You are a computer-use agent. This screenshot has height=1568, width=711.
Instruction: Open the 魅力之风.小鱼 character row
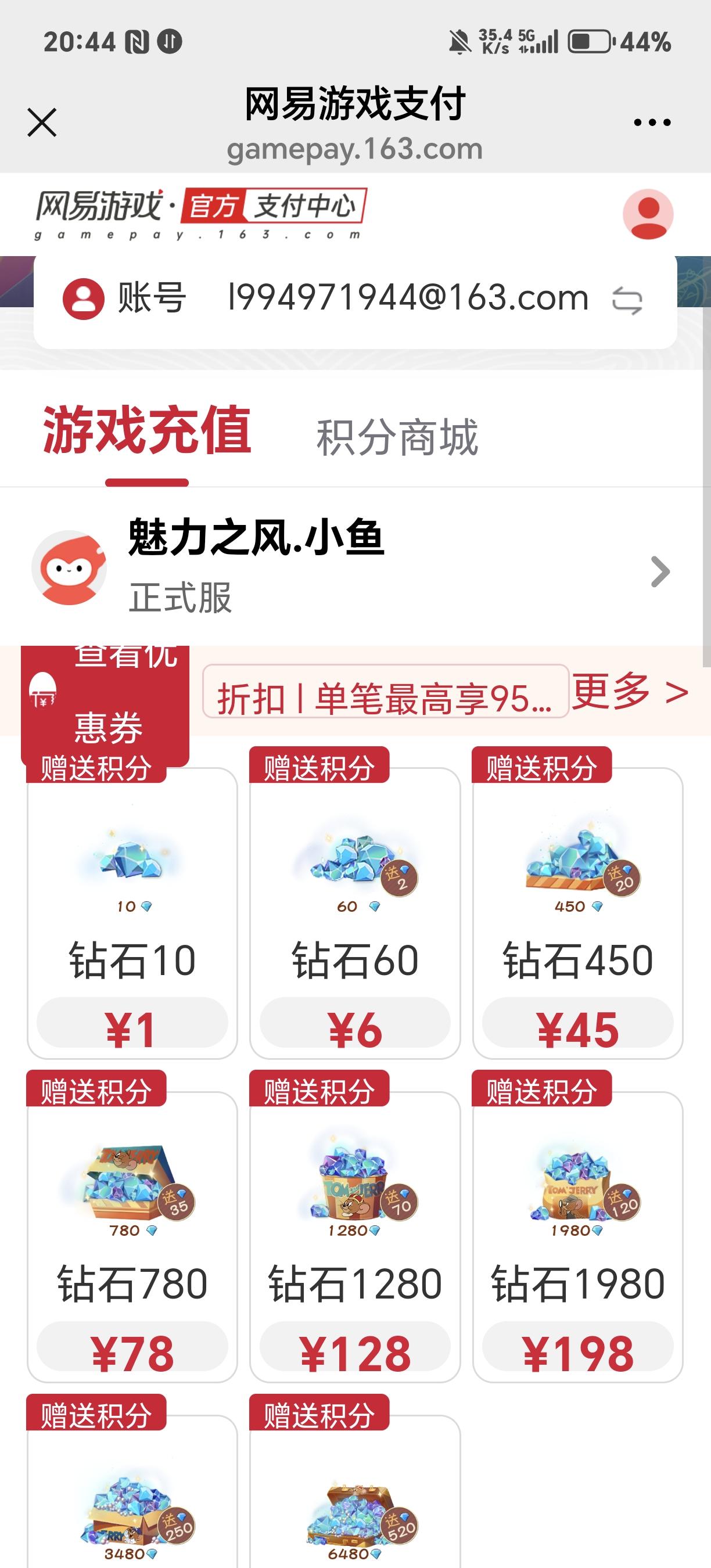355,567
